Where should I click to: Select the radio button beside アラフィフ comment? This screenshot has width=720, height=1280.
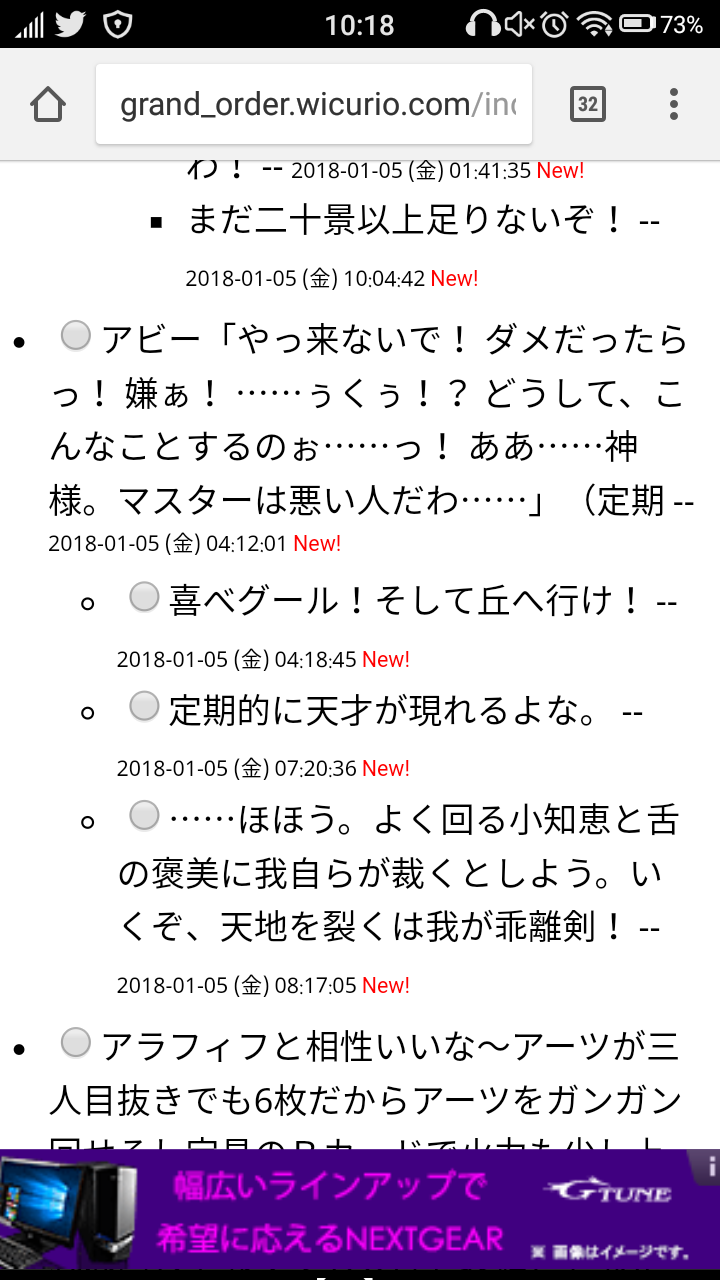76,1043
